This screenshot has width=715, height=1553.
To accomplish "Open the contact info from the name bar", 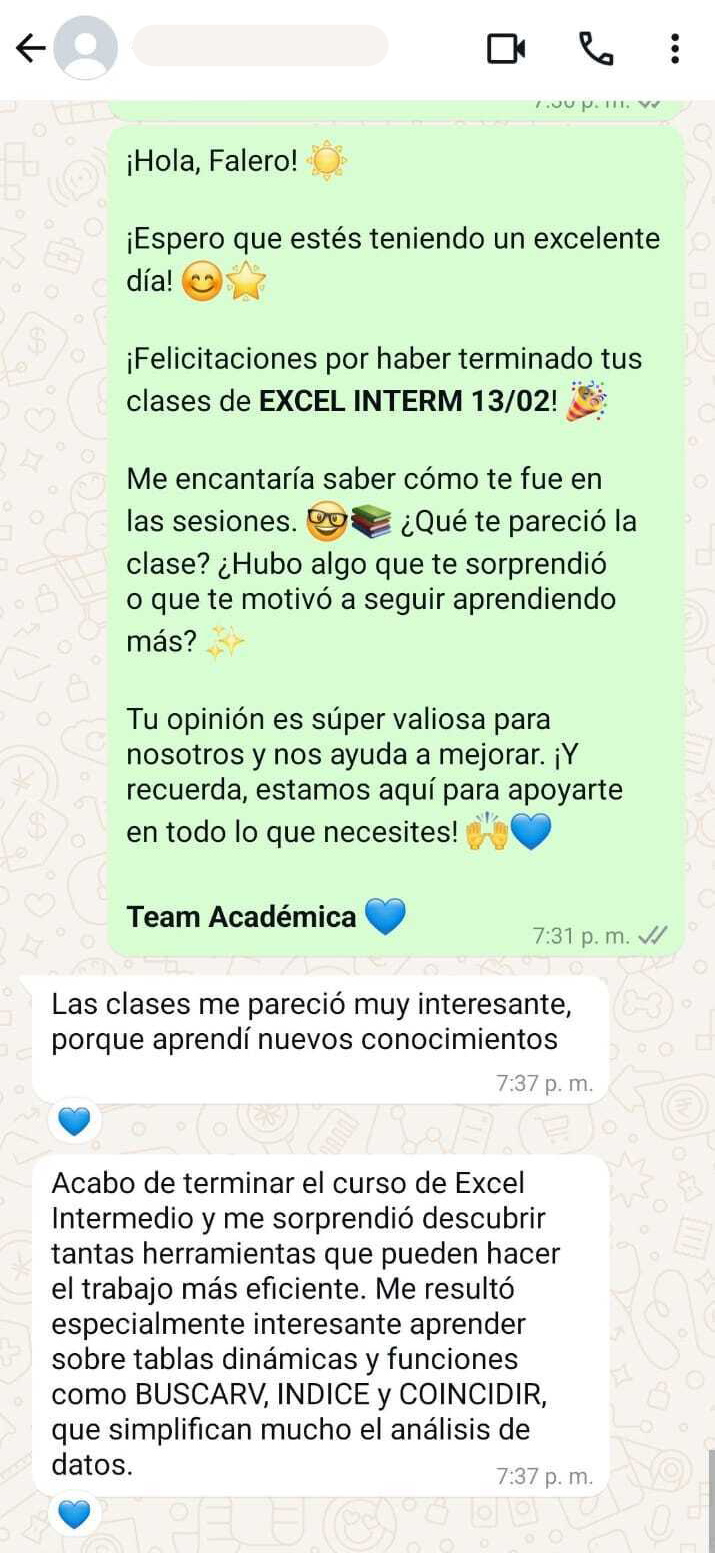I will click(260, 47).
